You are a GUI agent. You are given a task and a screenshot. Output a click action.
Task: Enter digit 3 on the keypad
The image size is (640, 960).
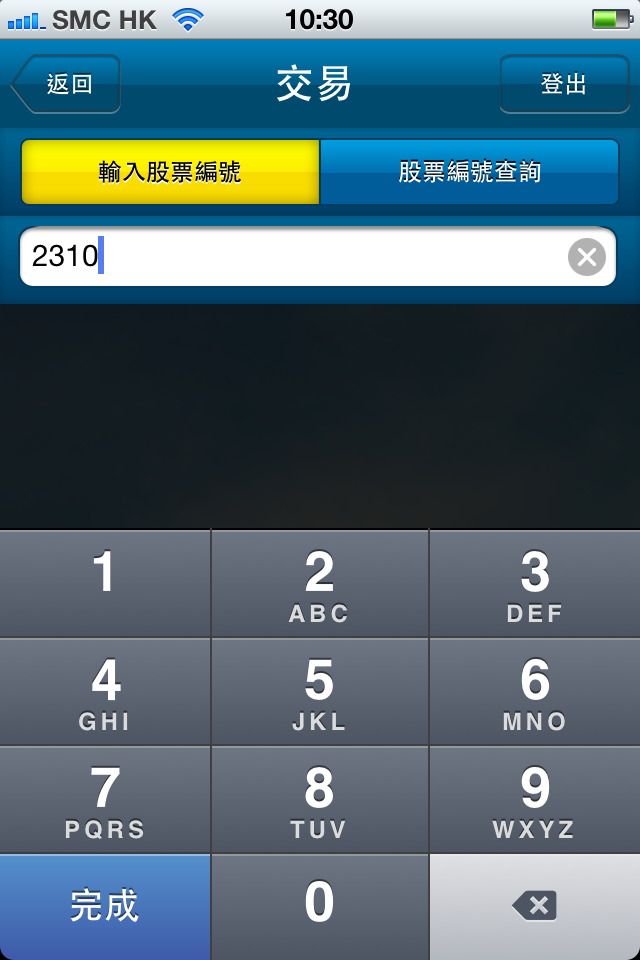[x=534, y=583]
